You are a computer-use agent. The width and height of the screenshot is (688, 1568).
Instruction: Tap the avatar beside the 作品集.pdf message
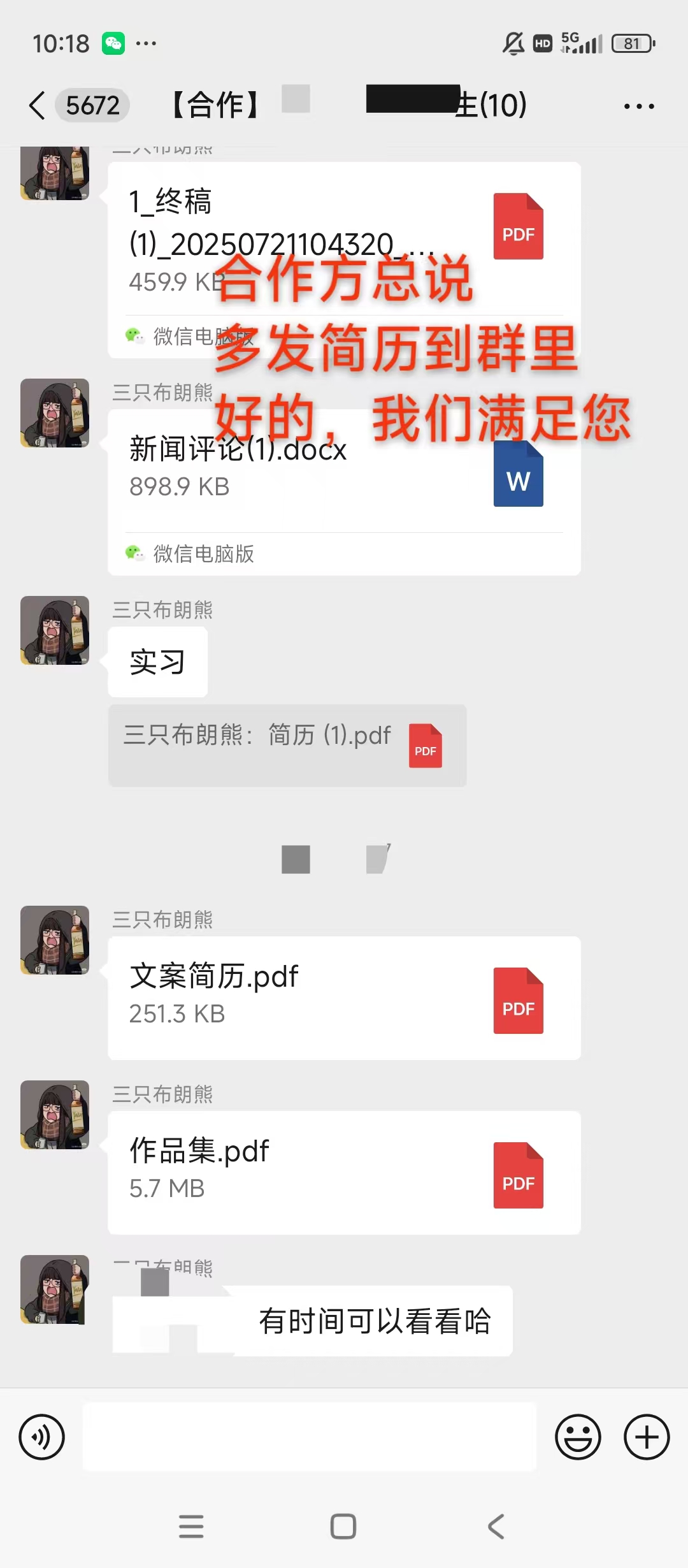tap(55, 1115)
